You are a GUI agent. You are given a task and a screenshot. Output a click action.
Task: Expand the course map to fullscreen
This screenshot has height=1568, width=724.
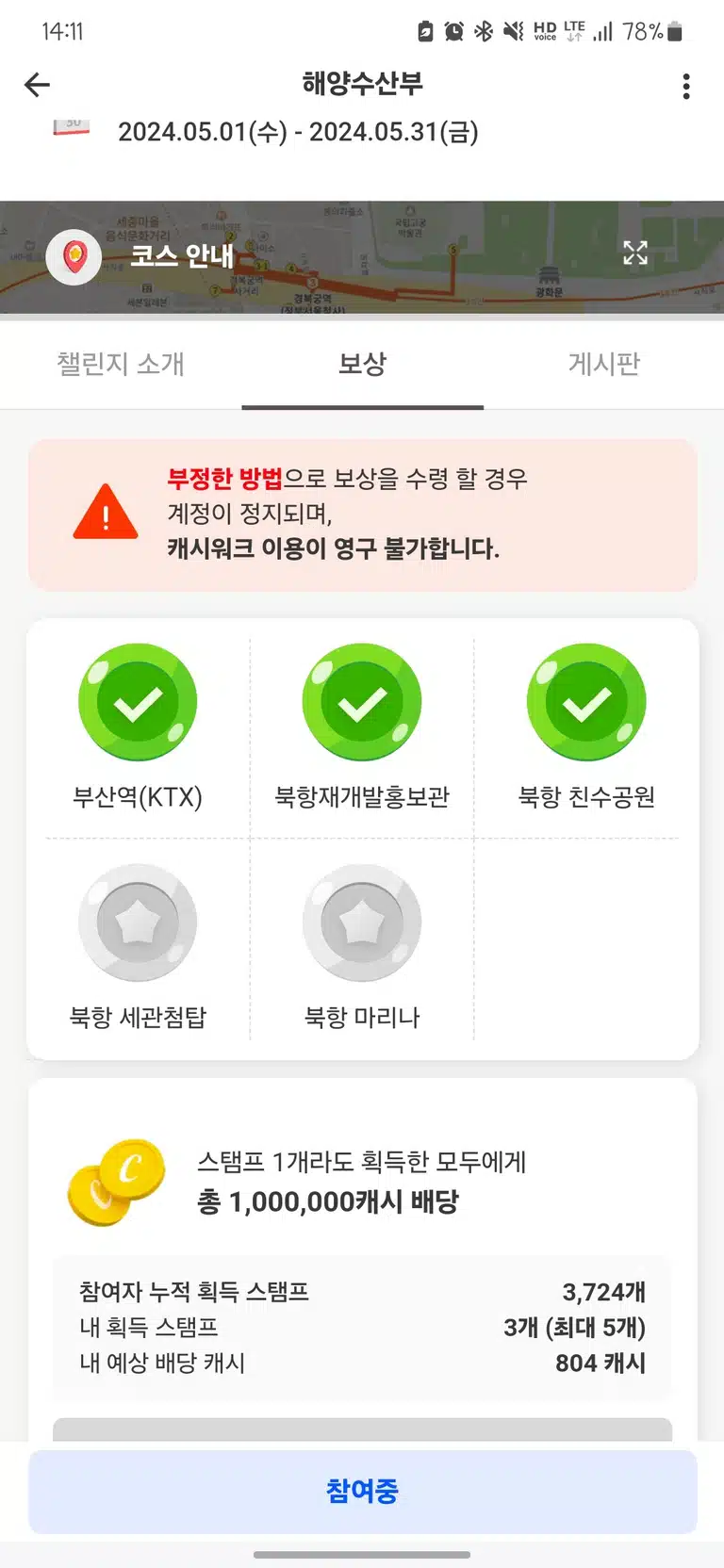(x=635, y=253)
